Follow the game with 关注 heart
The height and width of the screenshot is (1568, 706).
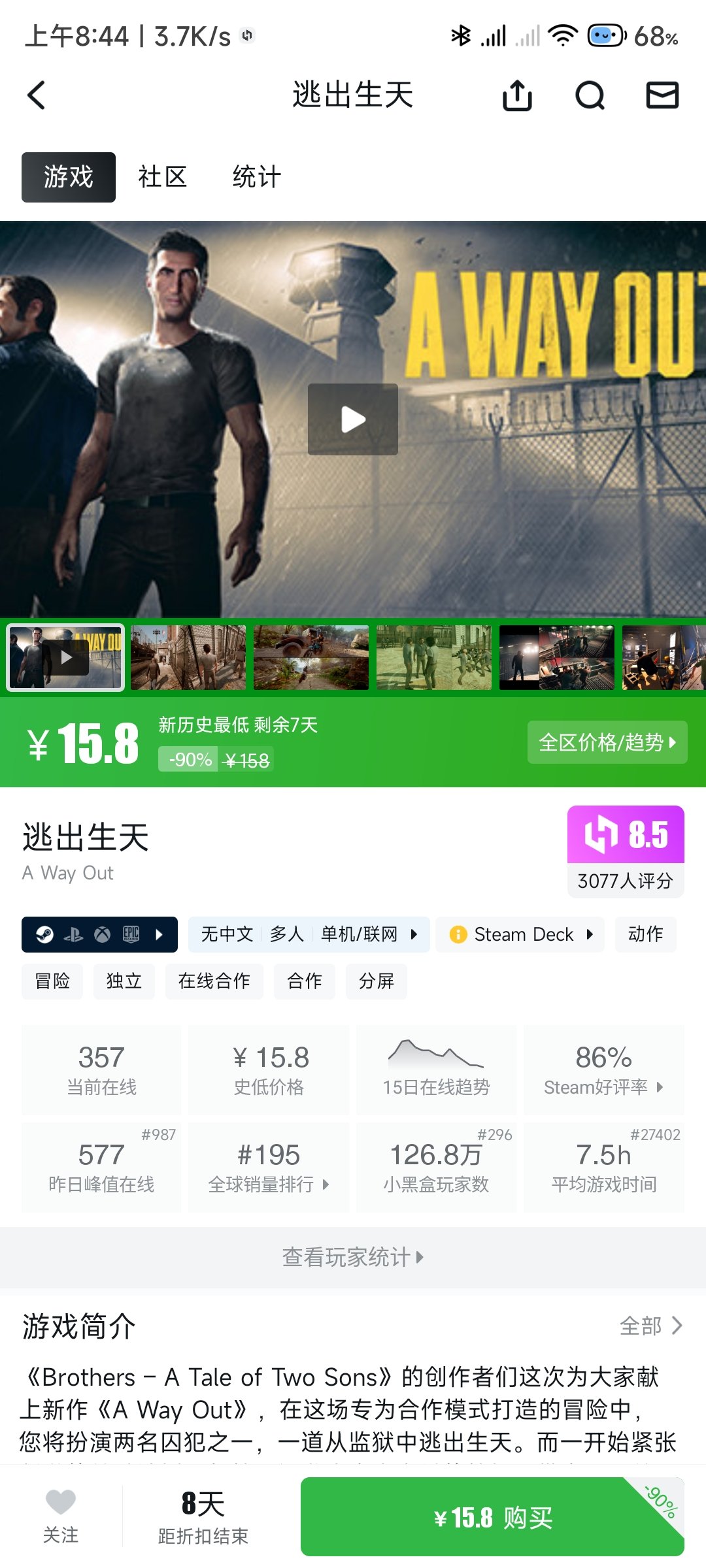(61, 1516)
